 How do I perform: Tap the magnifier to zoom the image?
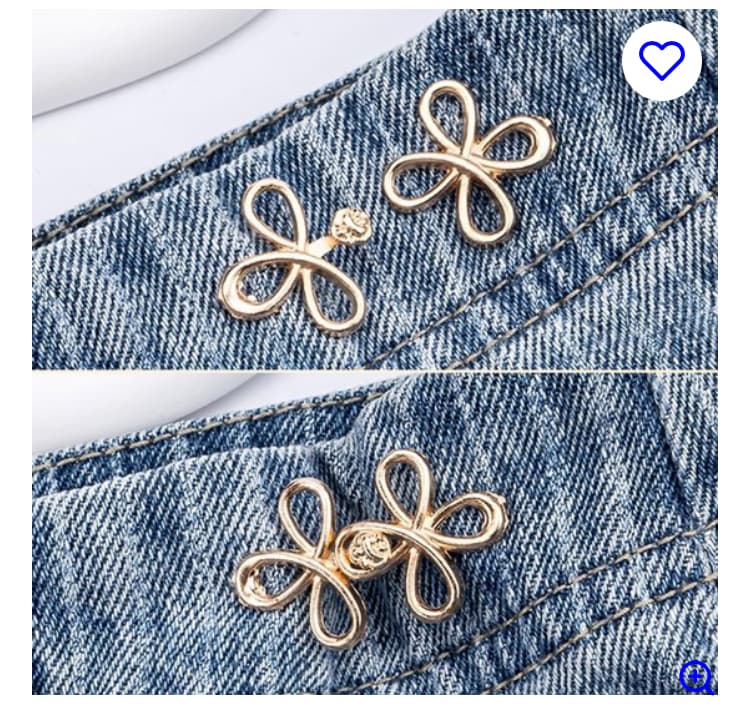pyautogui.click(x=696, y=677)
